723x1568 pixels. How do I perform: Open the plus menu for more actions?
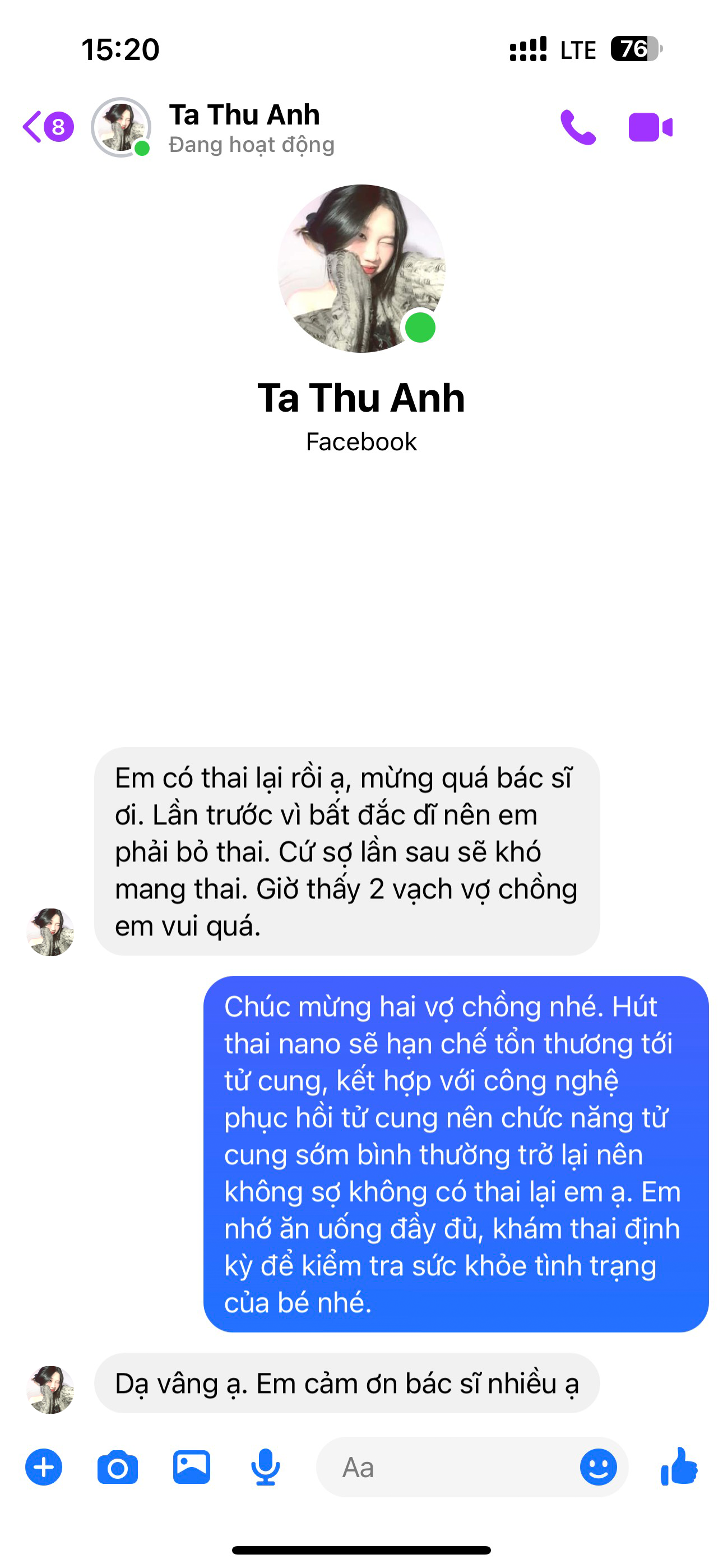44,1468
